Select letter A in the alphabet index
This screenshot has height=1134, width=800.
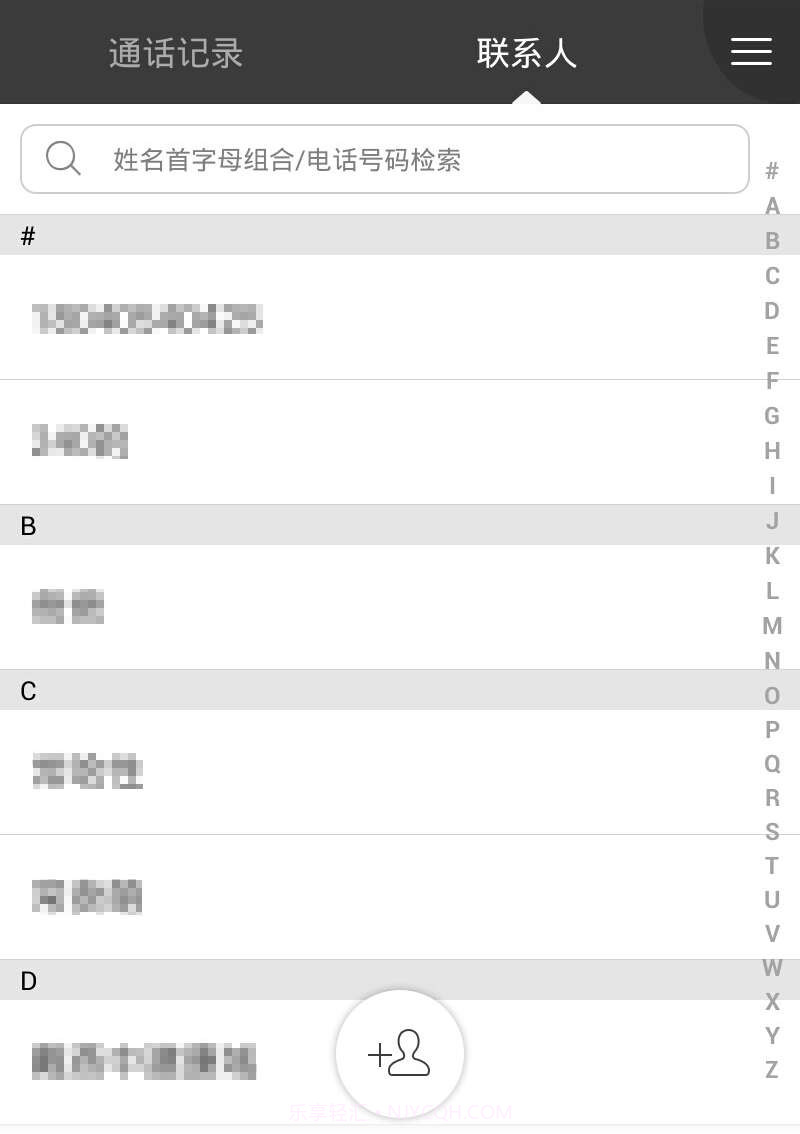click(771, 207)
